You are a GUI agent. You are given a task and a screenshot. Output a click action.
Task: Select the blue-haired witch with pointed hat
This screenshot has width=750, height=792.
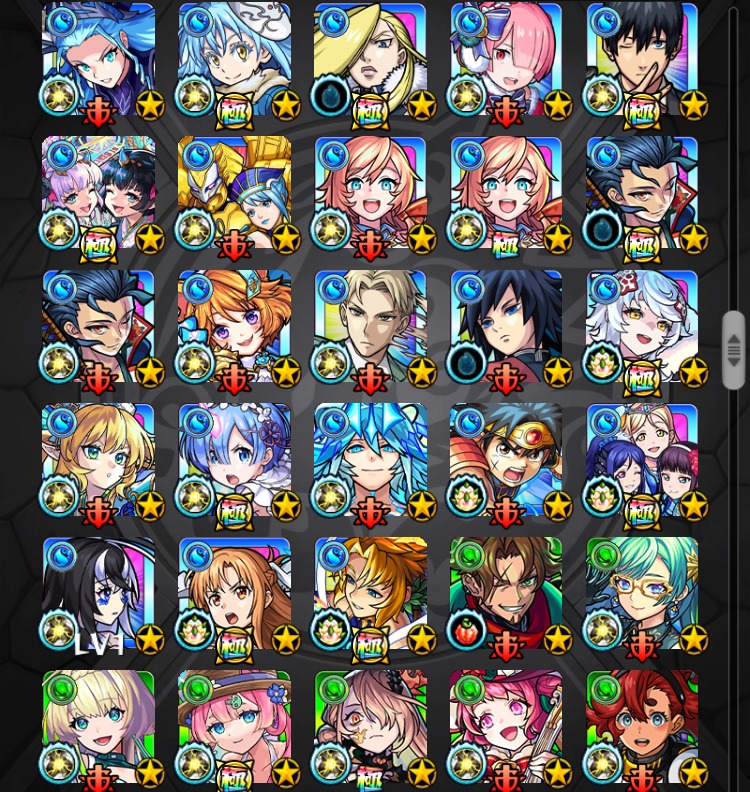tap(98, 60)
